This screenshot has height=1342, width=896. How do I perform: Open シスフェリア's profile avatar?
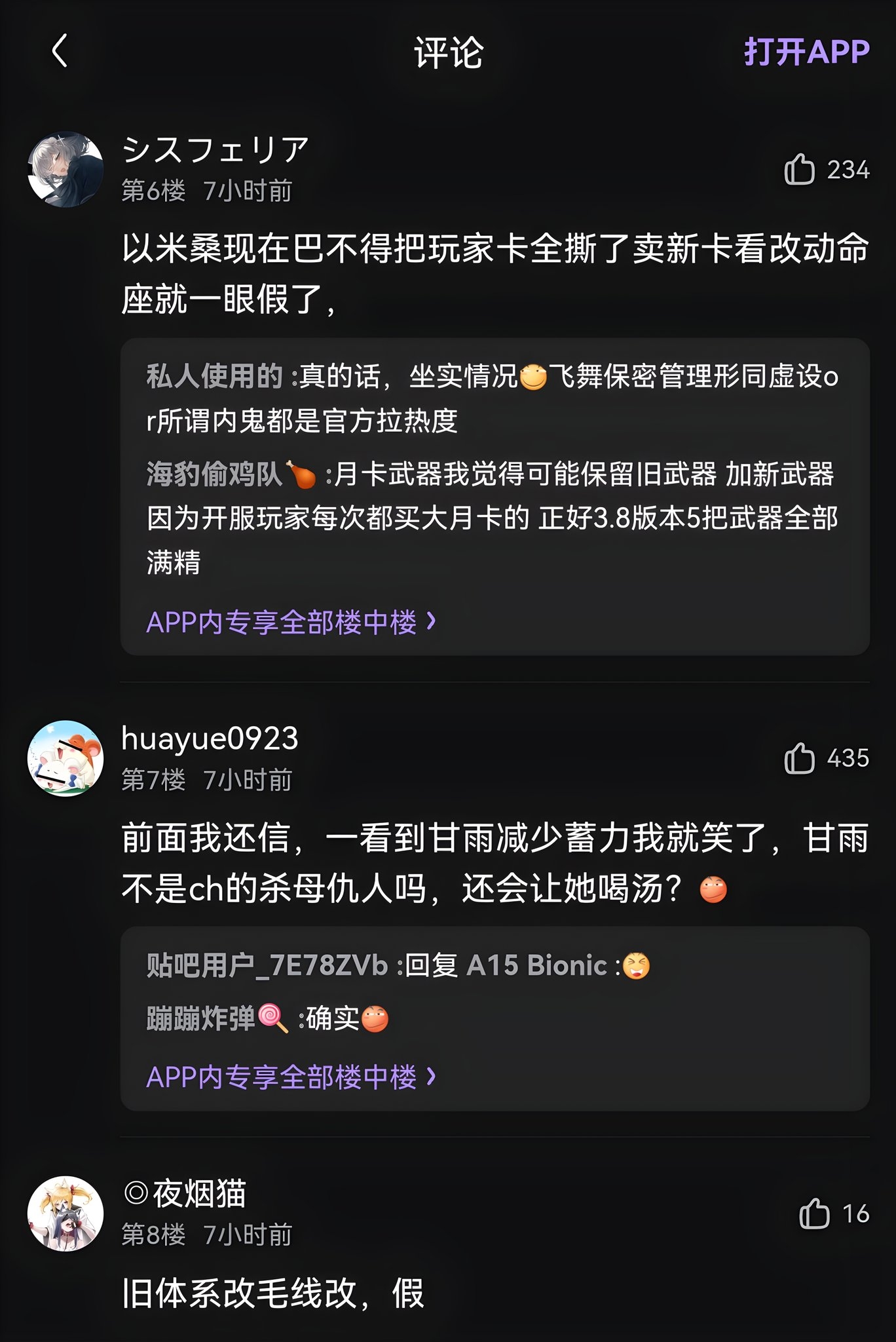click(65, 170)
